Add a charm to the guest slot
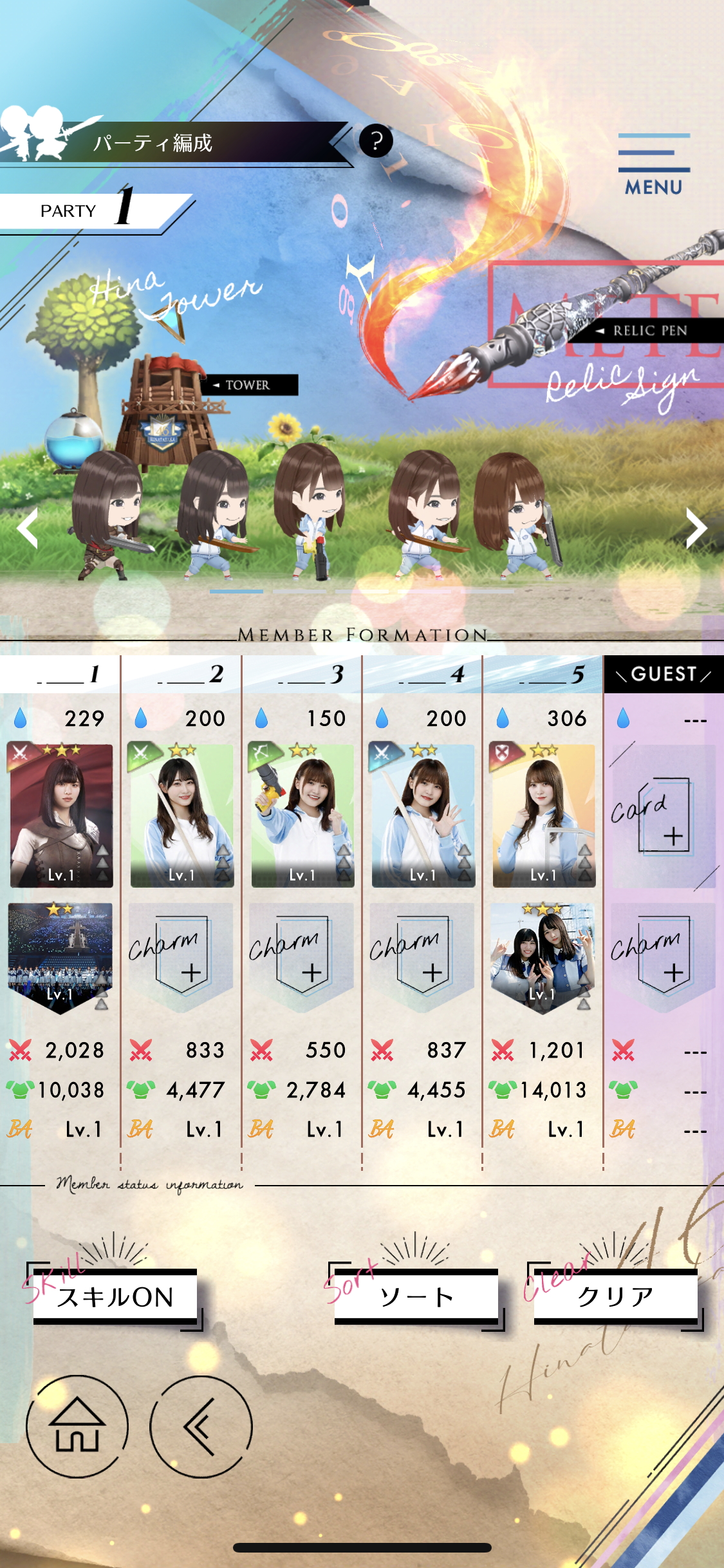 pyautogui.click(x=663, y=958)
